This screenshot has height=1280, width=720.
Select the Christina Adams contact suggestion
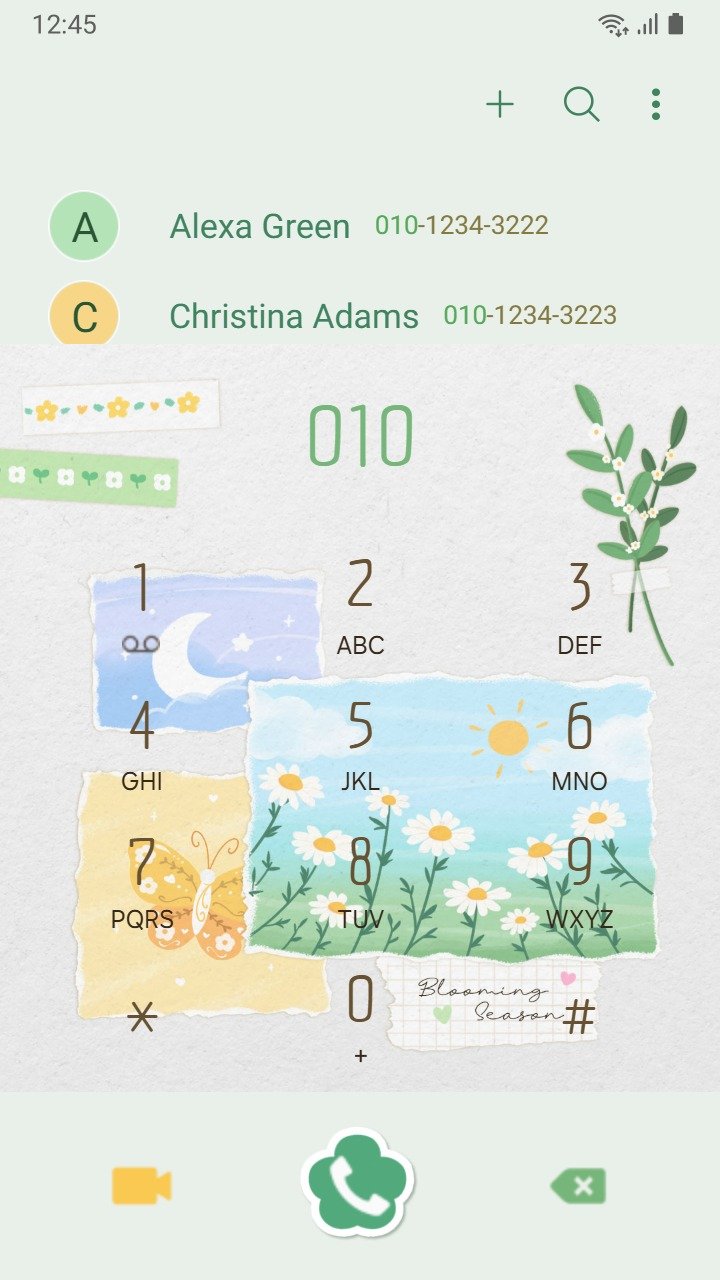360,316
